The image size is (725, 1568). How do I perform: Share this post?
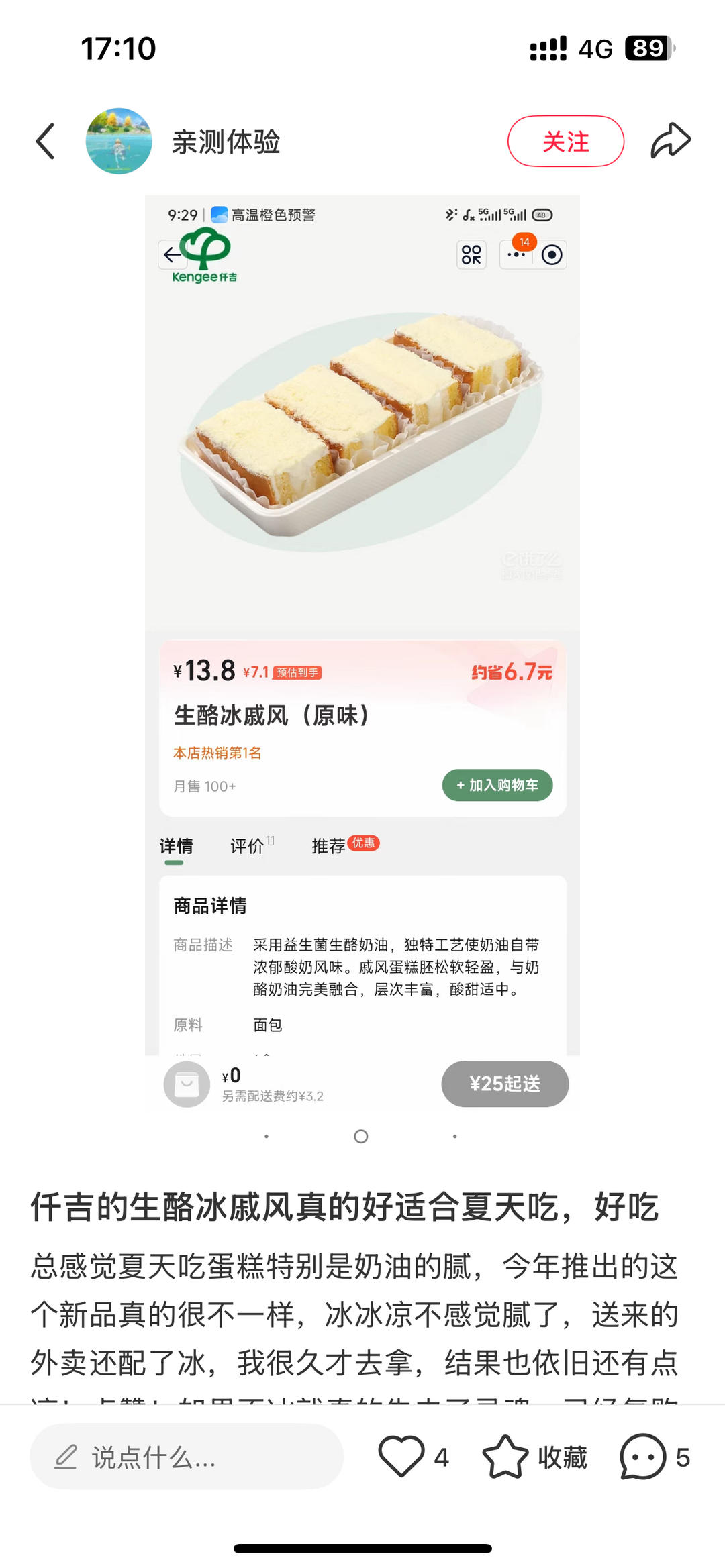670,141
